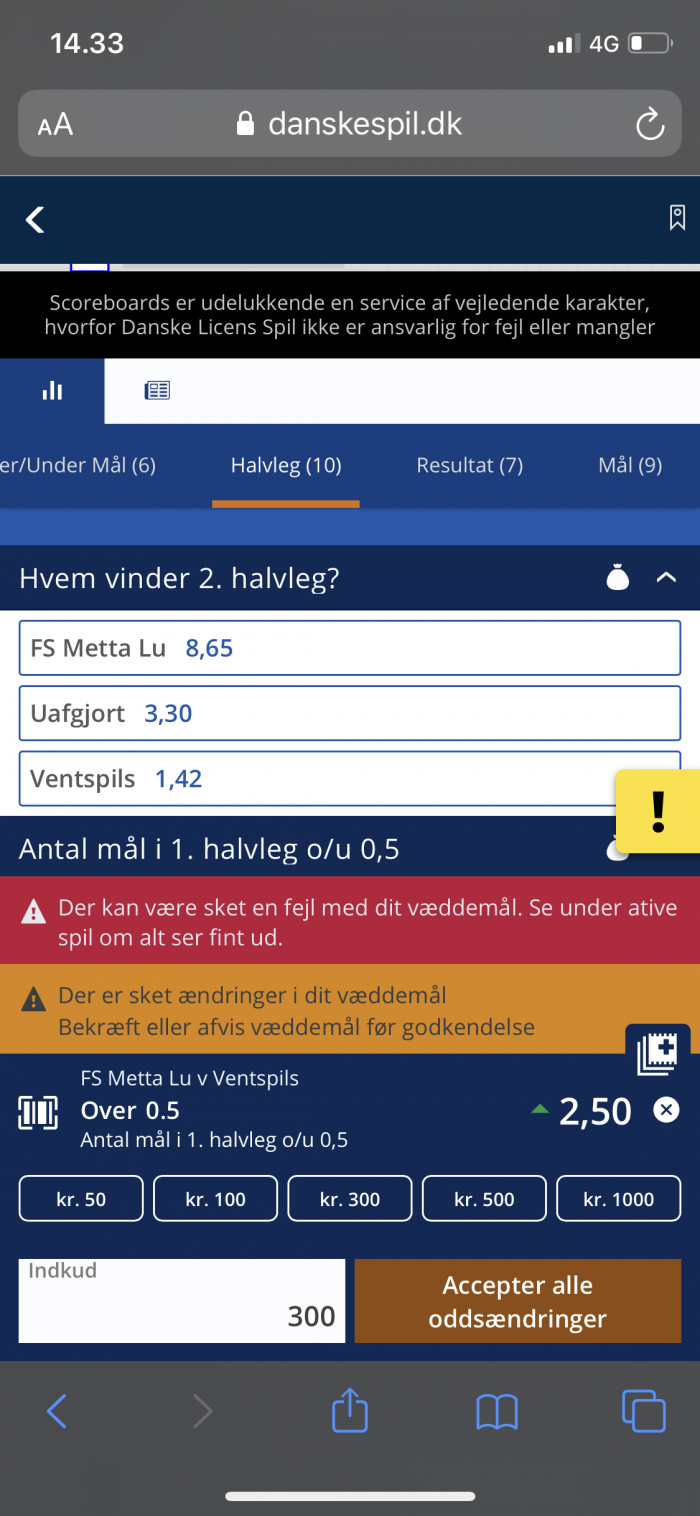Screen dimensions: 700x1516
Task: Tap the bookmark icon in the header
Action: pyautogui.click(x=677, y=219)
